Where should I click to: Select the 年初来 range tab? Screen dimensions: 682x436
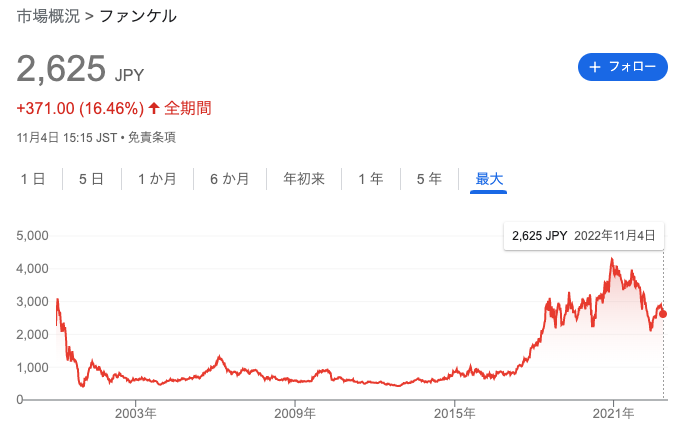coord(304,179)
